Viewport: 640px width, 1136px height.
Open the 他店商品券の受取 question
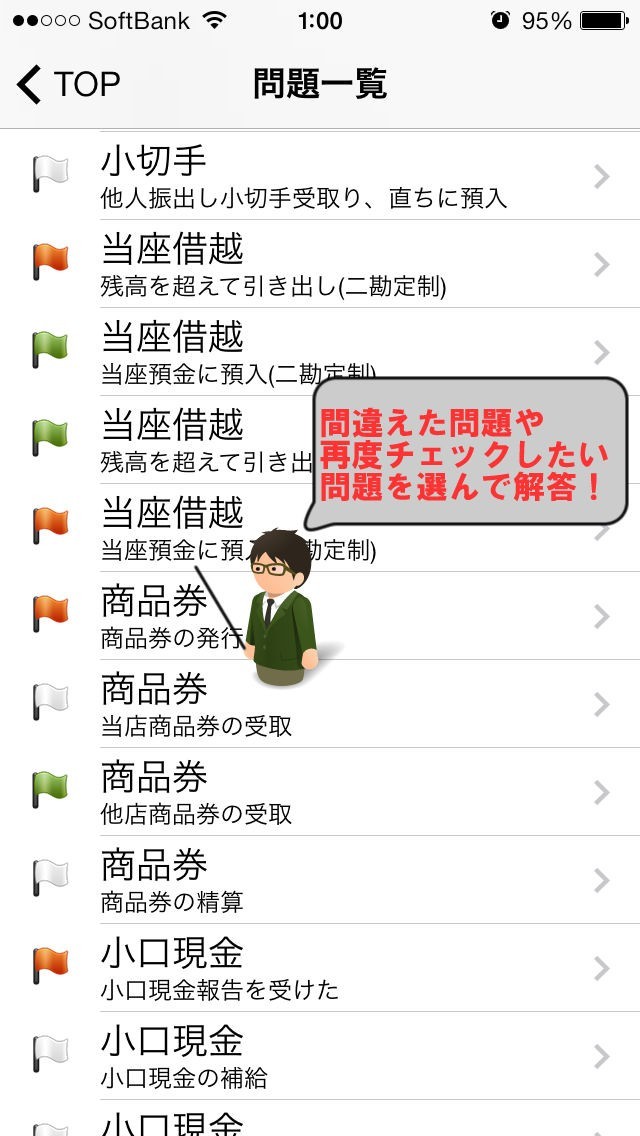pyautogui.click(x=320, y=793)
